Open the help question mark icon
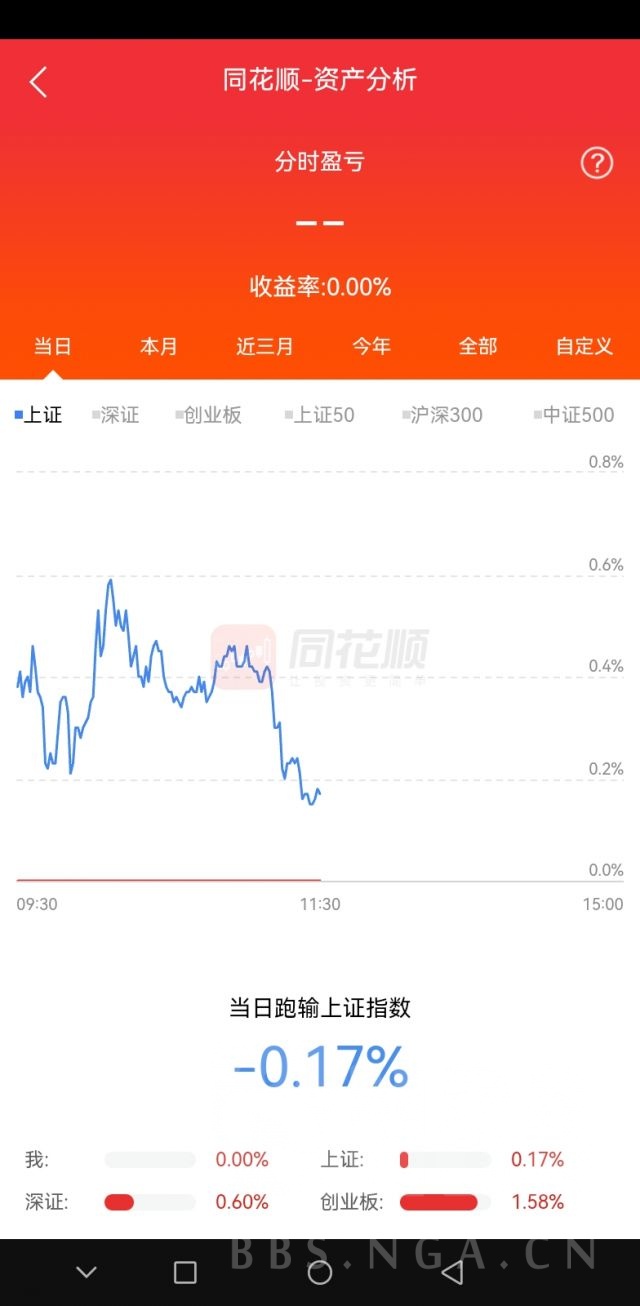Image resolution: width=640 pixels, height=1306 pixels. (x=597, y=162)
